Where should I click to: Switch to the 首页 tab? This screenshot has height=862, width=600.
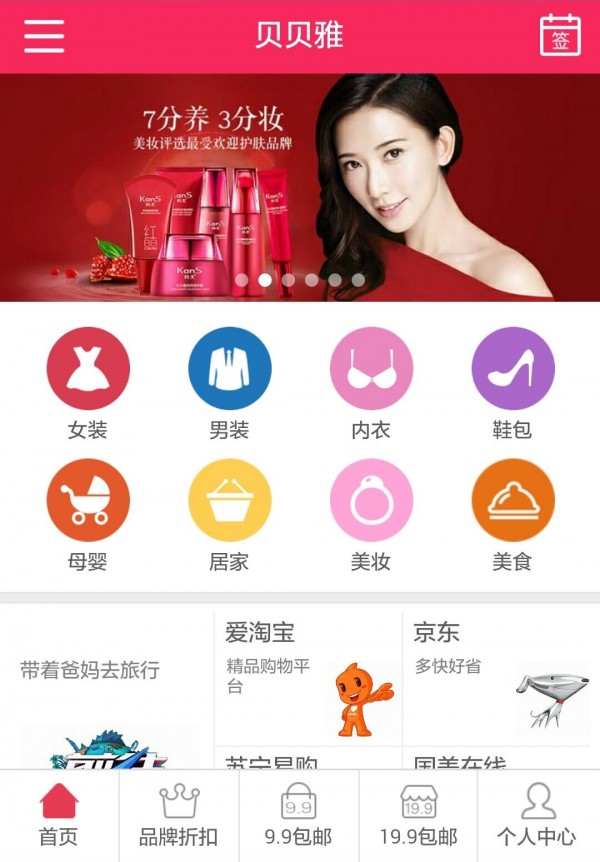58,816
